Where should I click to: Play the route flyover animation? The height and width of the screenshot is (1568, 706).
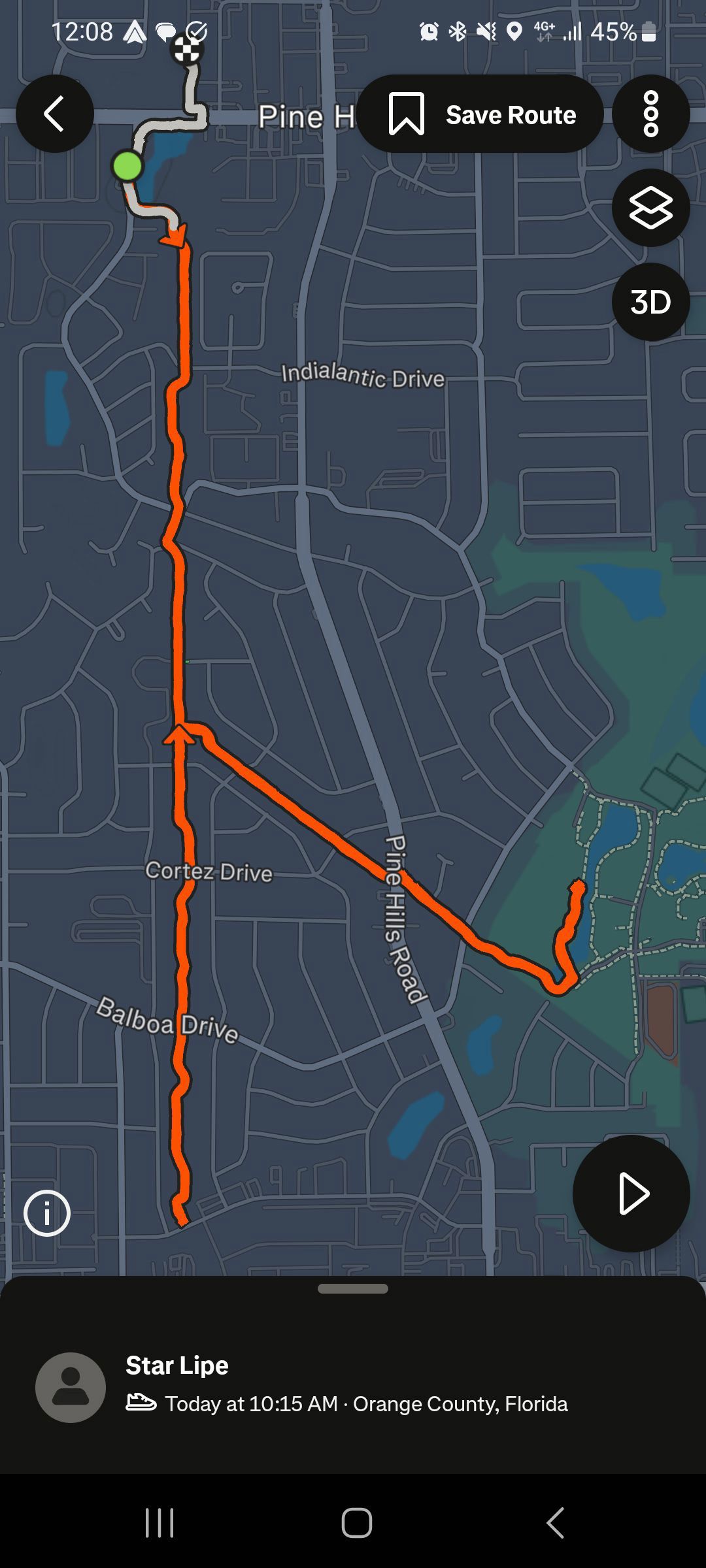(631, 1194)
